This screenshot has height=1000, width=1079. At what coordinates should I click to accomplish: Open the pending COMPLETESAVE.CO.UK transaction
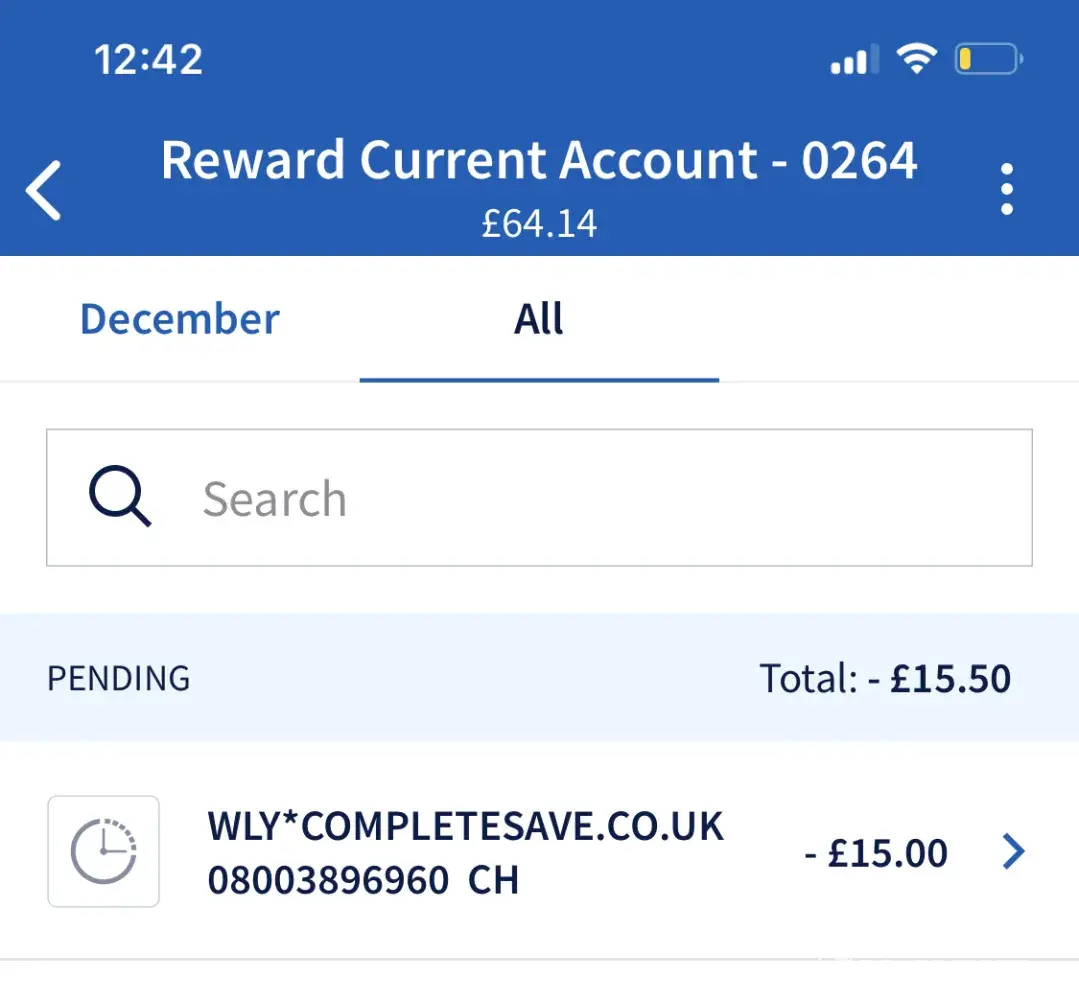539,852
